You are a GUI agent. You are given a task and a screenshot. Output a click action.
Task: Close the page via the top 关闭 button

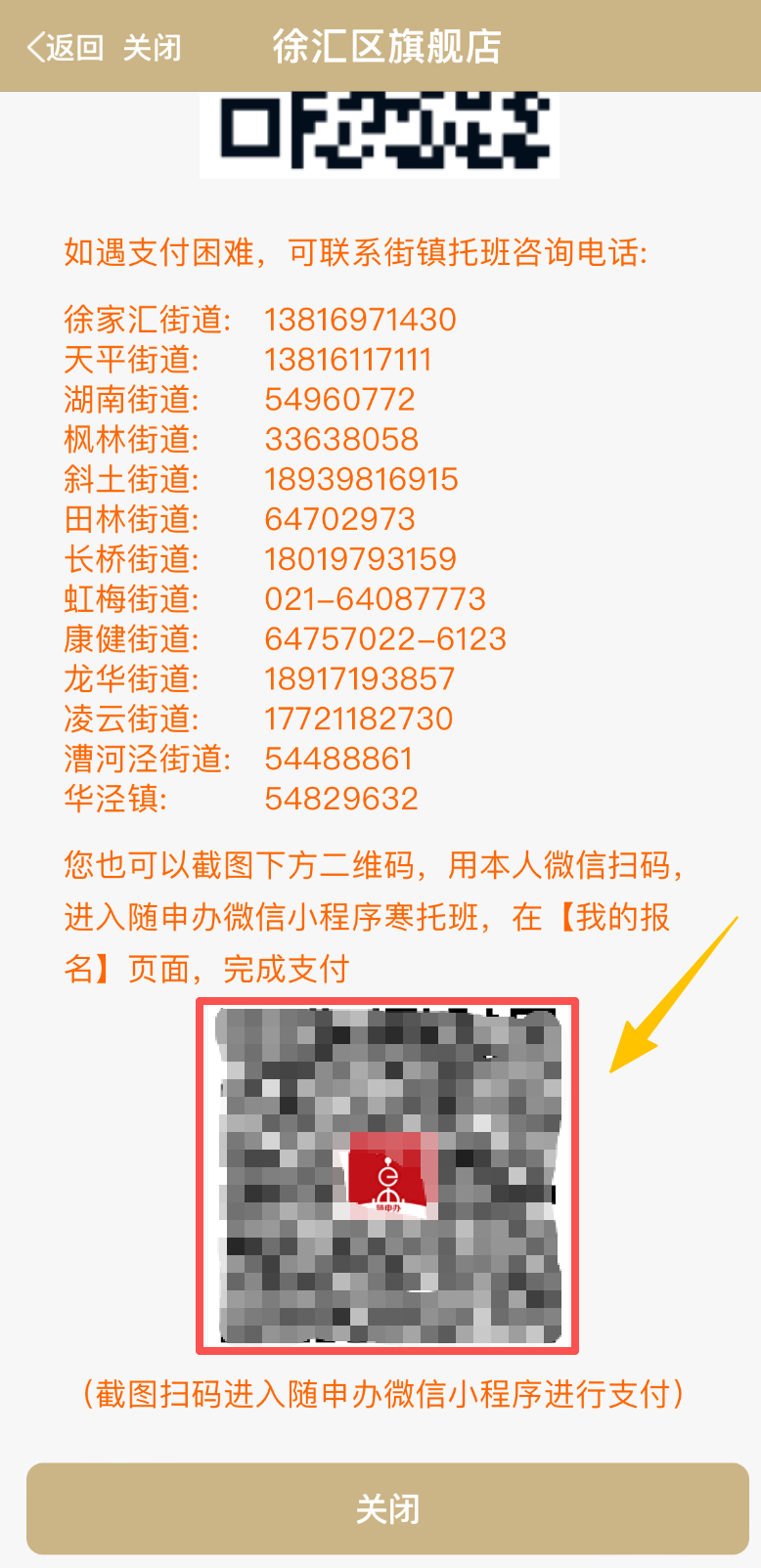pos(152,47)
